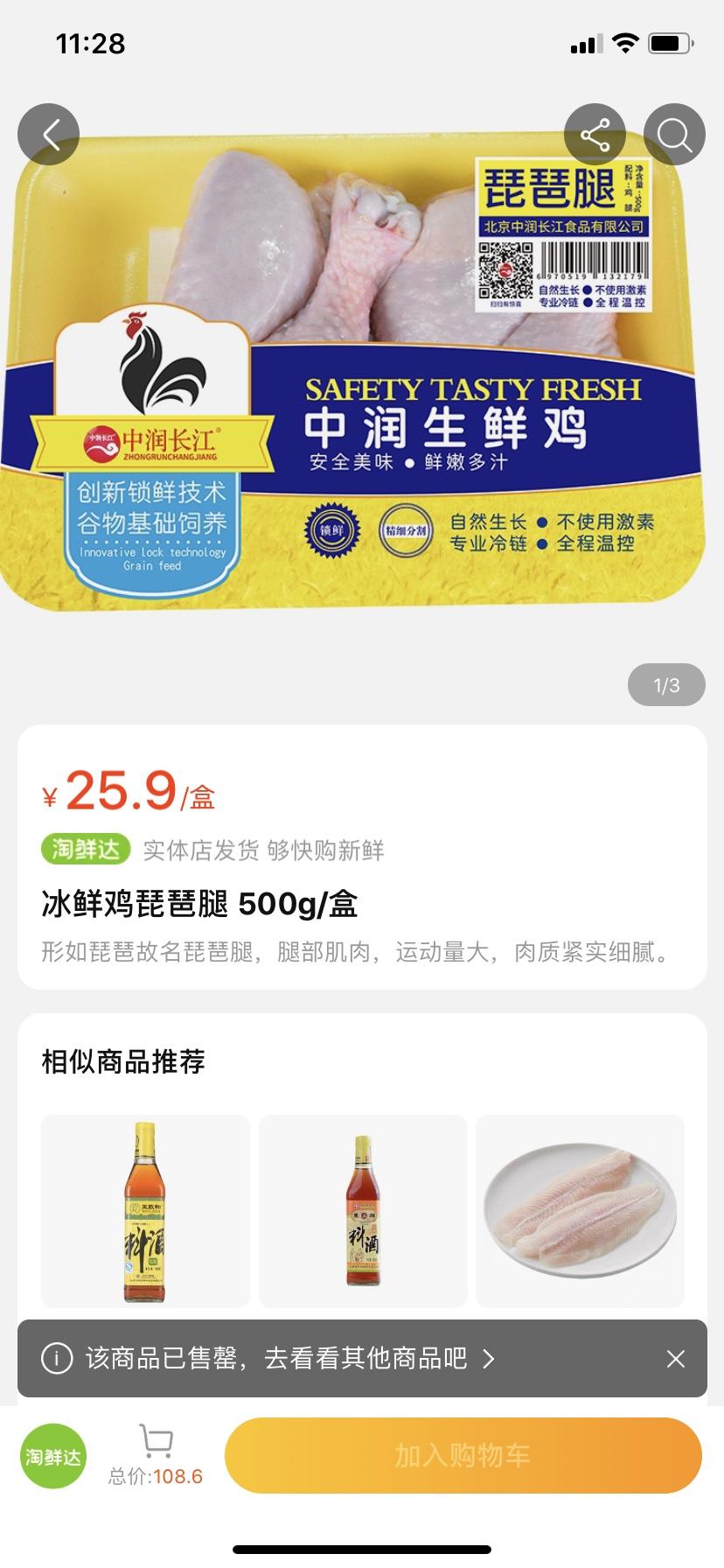Tap the search magnifier icon
The width and height of the screenshot is (724, 1568).
coord(674,134)
